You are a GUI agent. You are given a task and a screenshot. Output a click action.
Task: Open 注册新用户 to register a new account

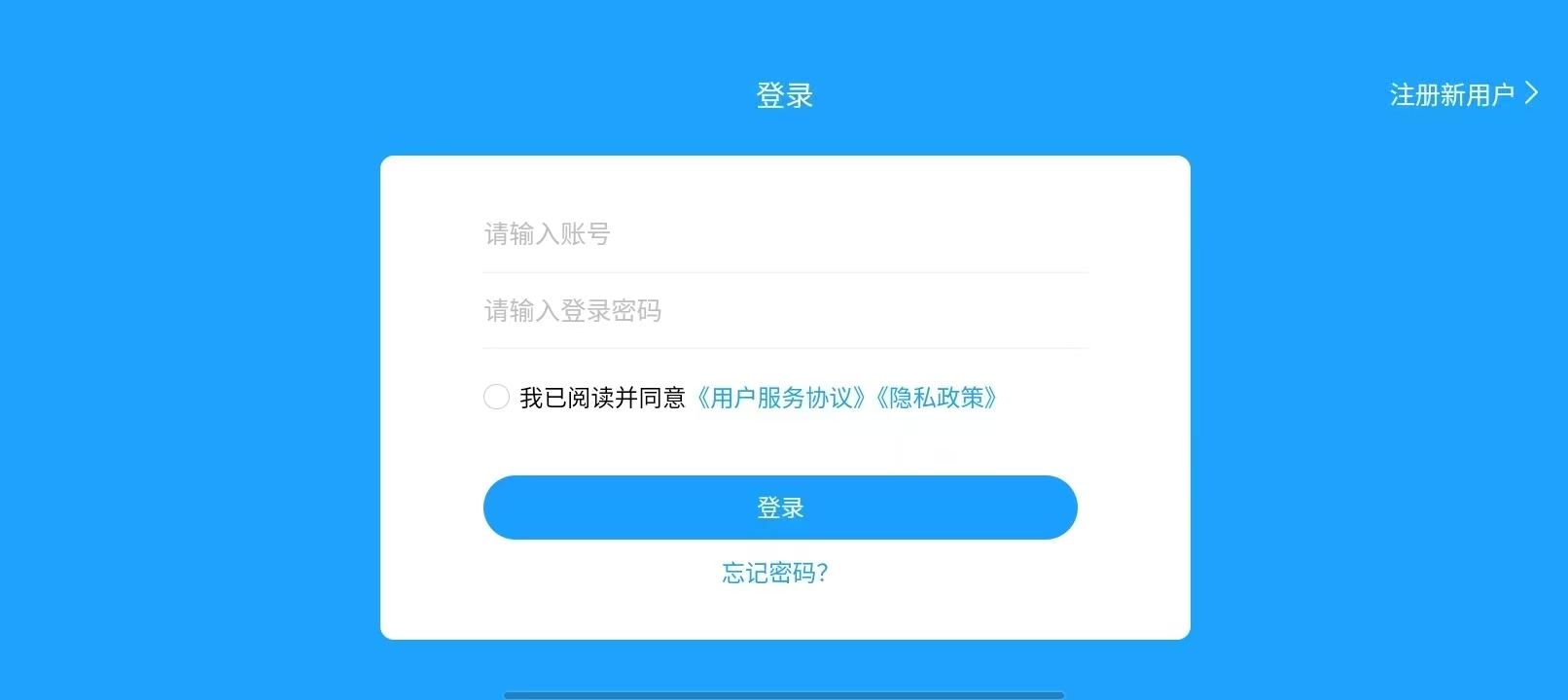click(1462, 94)
